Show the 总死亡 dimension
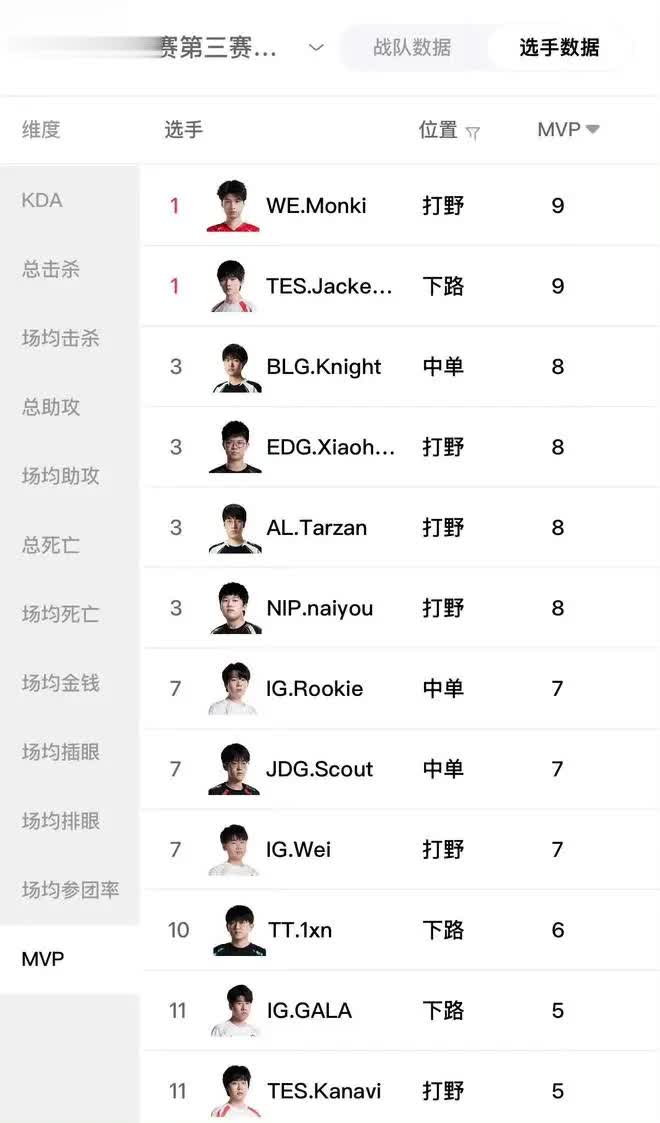The image size is (660, 1123). pyautogui.click(x=51, y=545)
